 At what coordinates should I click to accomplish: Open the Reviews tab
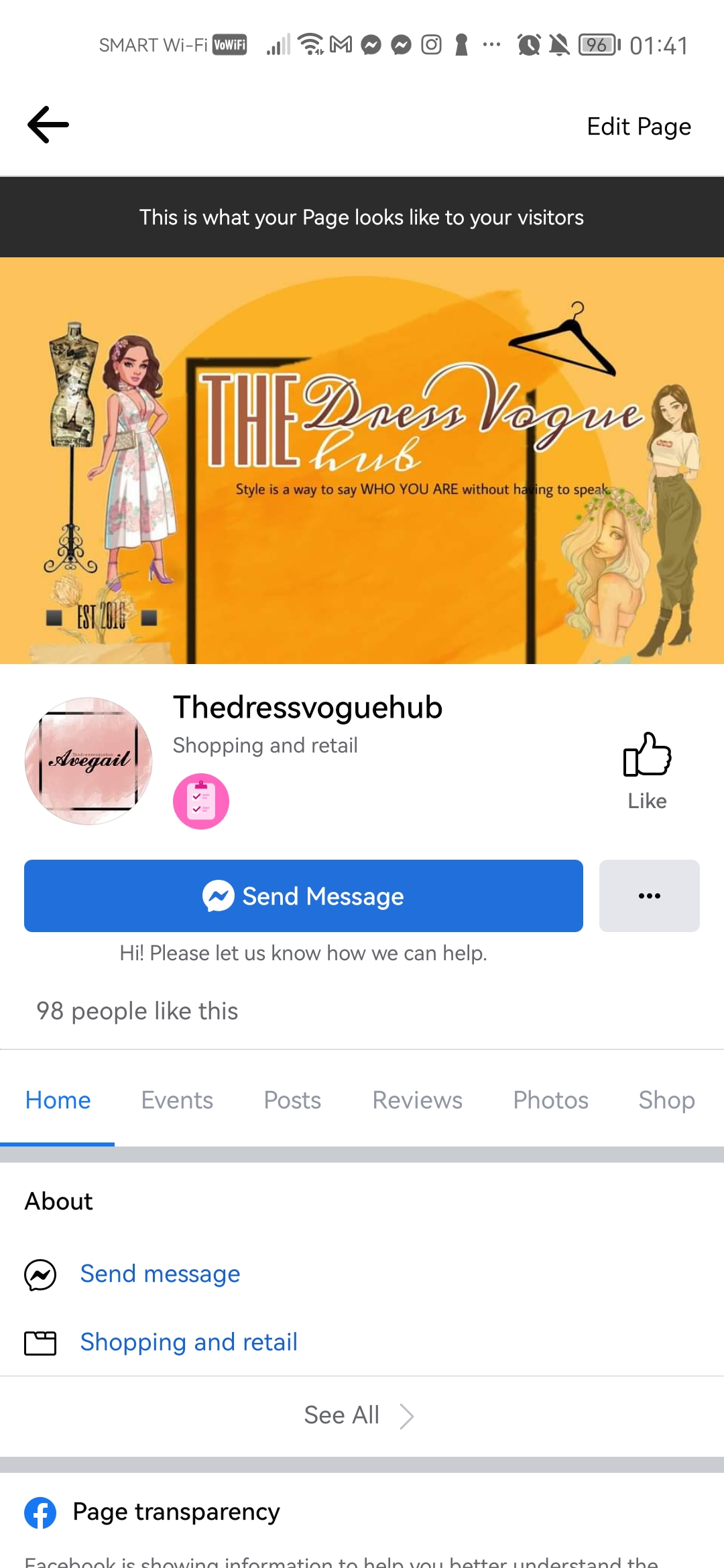(417, 1100)
